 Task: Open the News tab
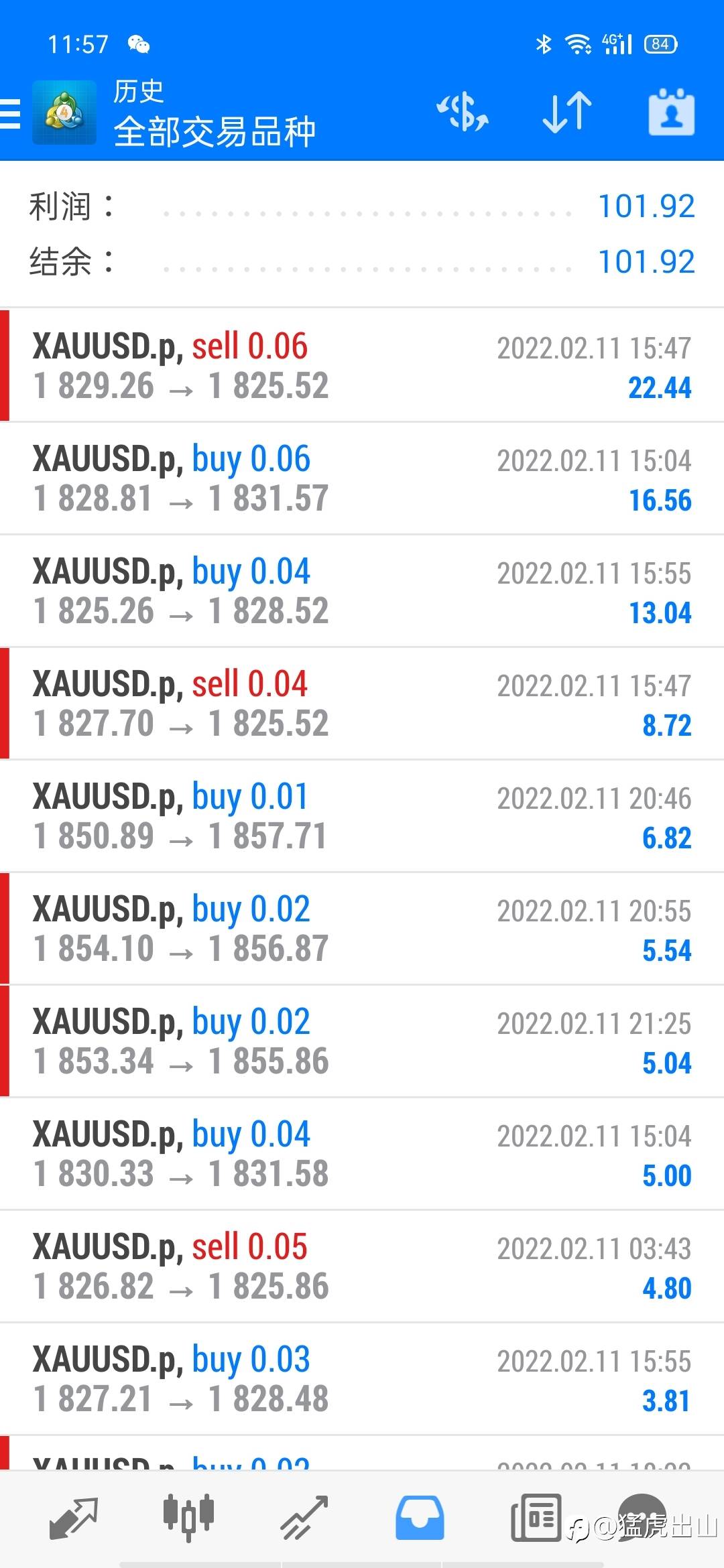pos(536,1518)
